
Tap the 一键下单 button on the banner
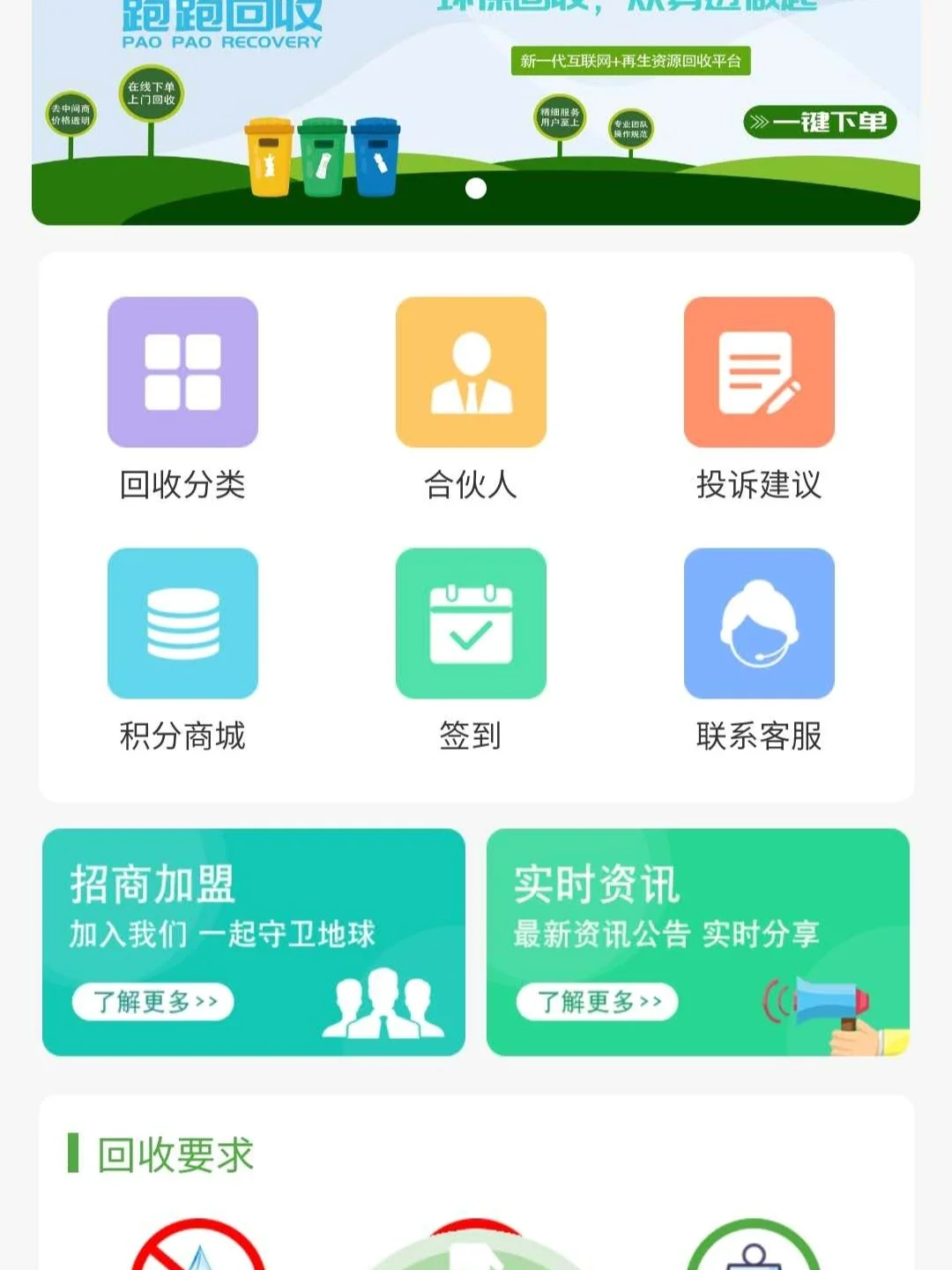(x=820, y=122)
